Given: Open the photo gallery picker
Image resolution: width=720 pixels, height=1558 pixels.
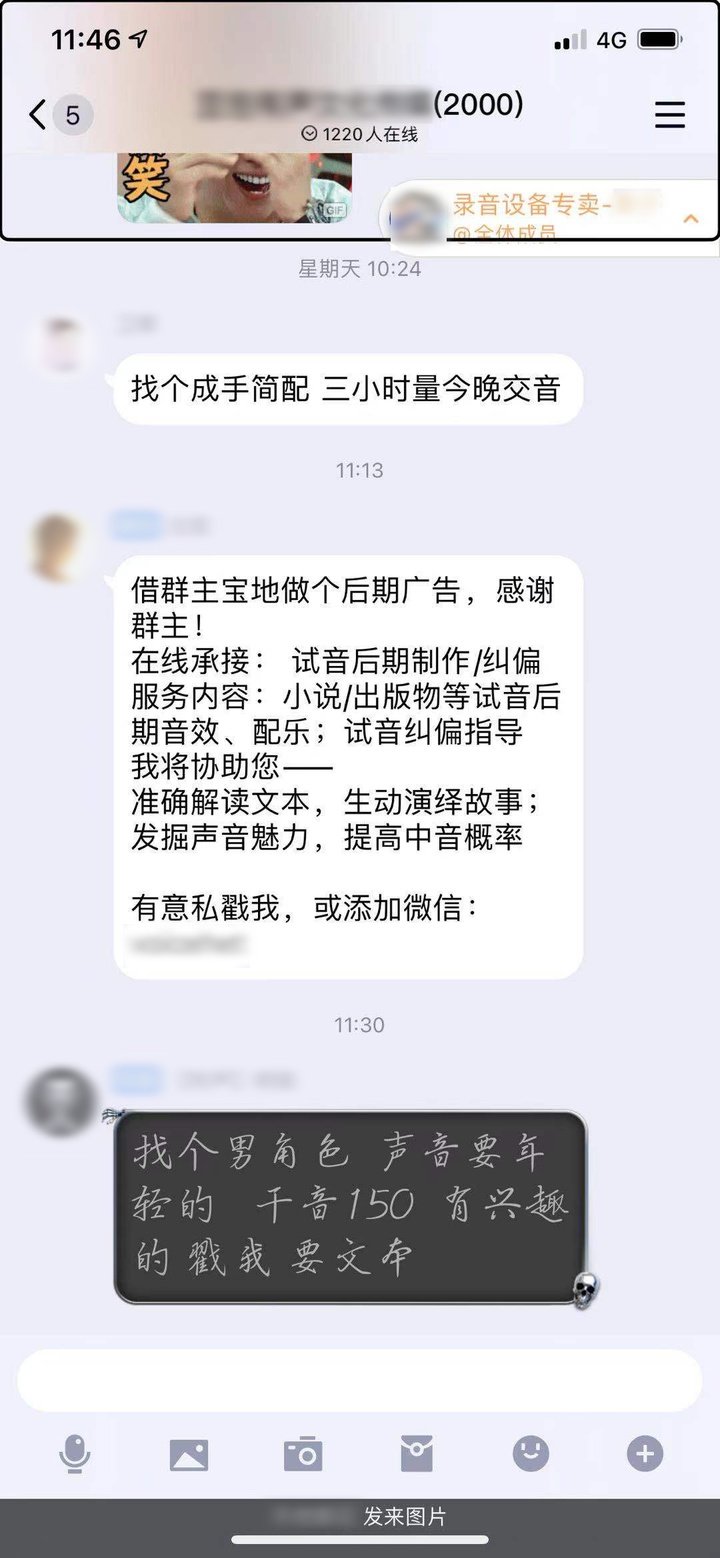Looking at the screenshot, I should click(x=189, y=1453).
